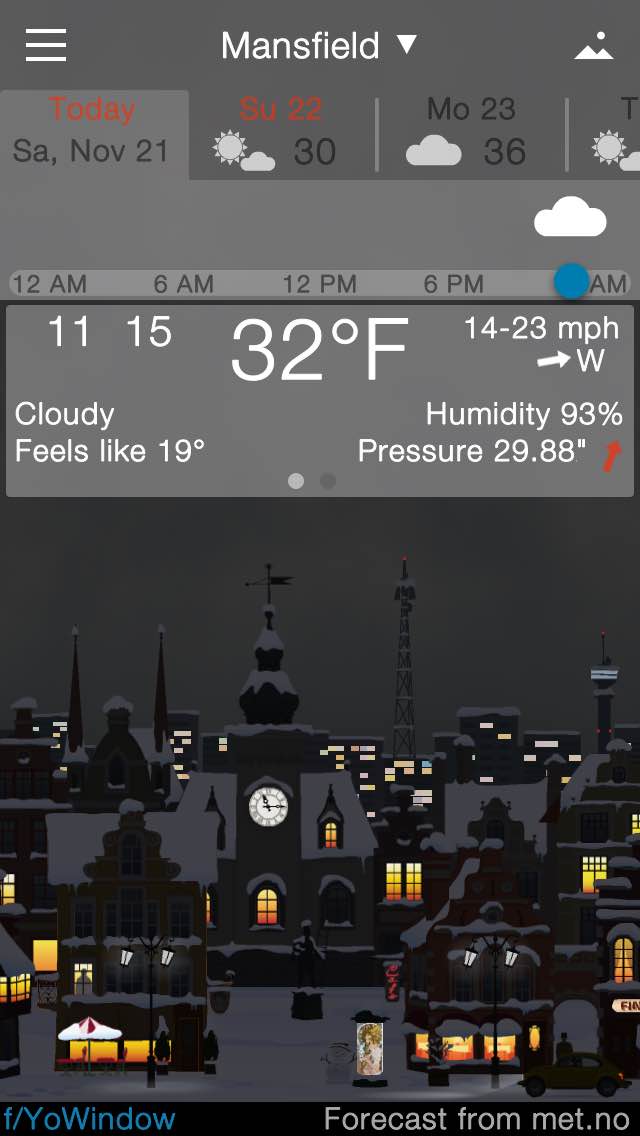Switch to the Mo 23 forecast

470,132
